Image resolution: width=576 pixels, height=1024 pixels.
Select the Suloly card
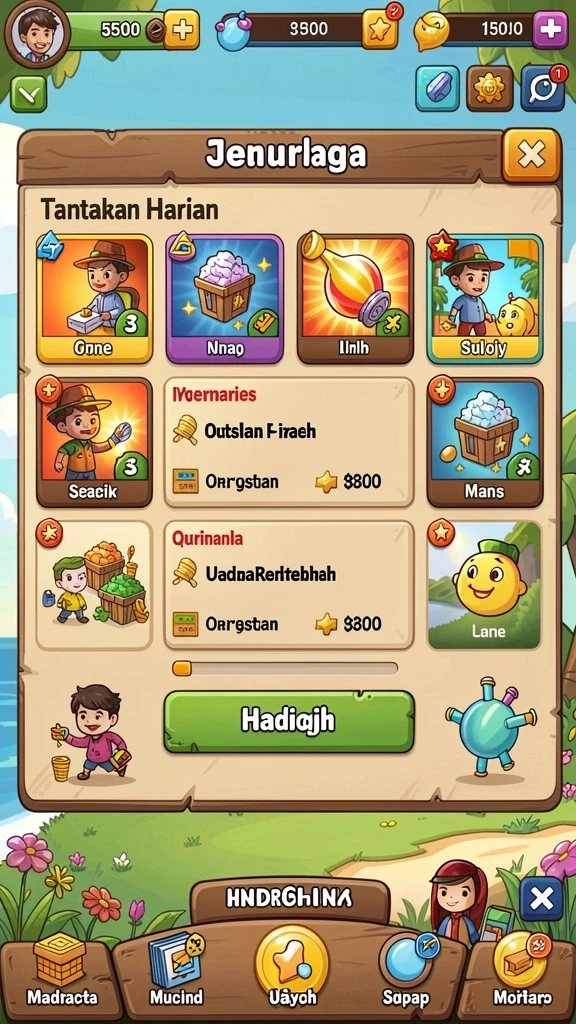point(485,298)
